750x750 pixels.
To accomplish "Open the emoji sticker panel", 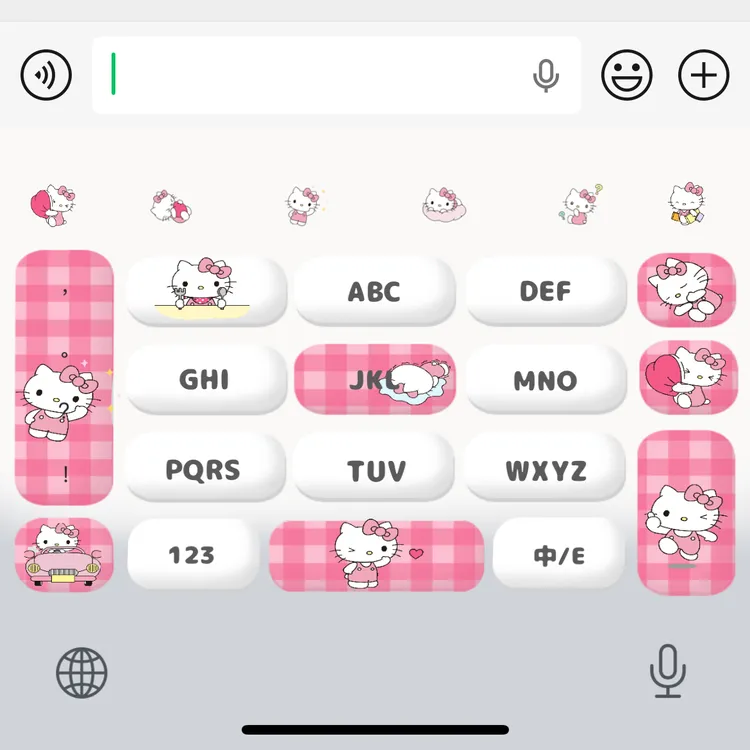I will 627,75.
